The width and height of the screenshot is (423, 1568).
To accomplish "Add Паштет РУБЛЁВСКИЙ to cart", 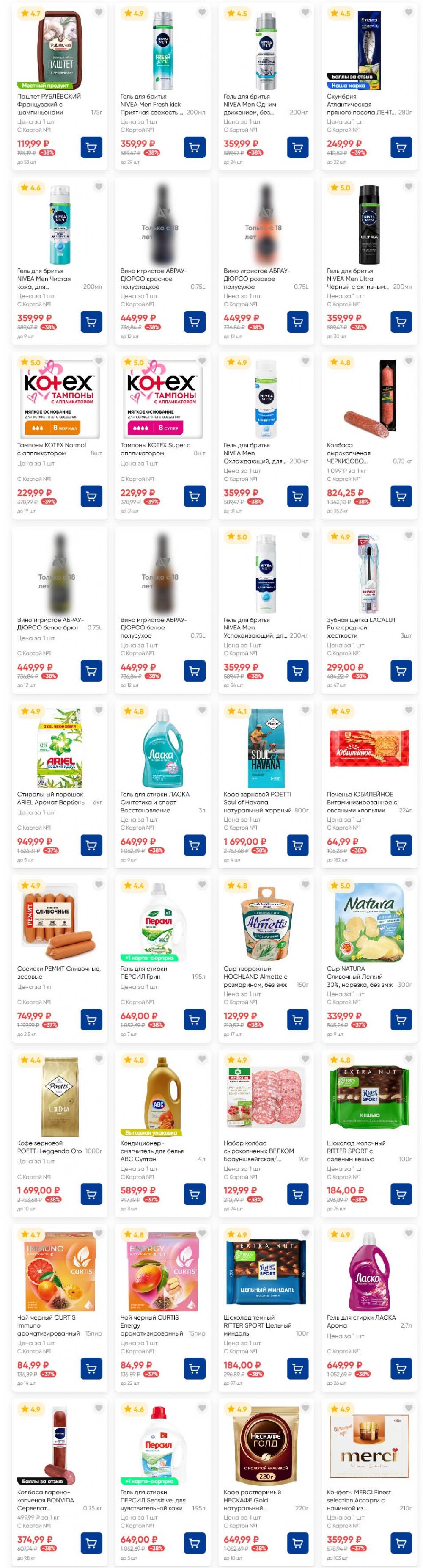I will pyautogui.click(x=91, y=147).
